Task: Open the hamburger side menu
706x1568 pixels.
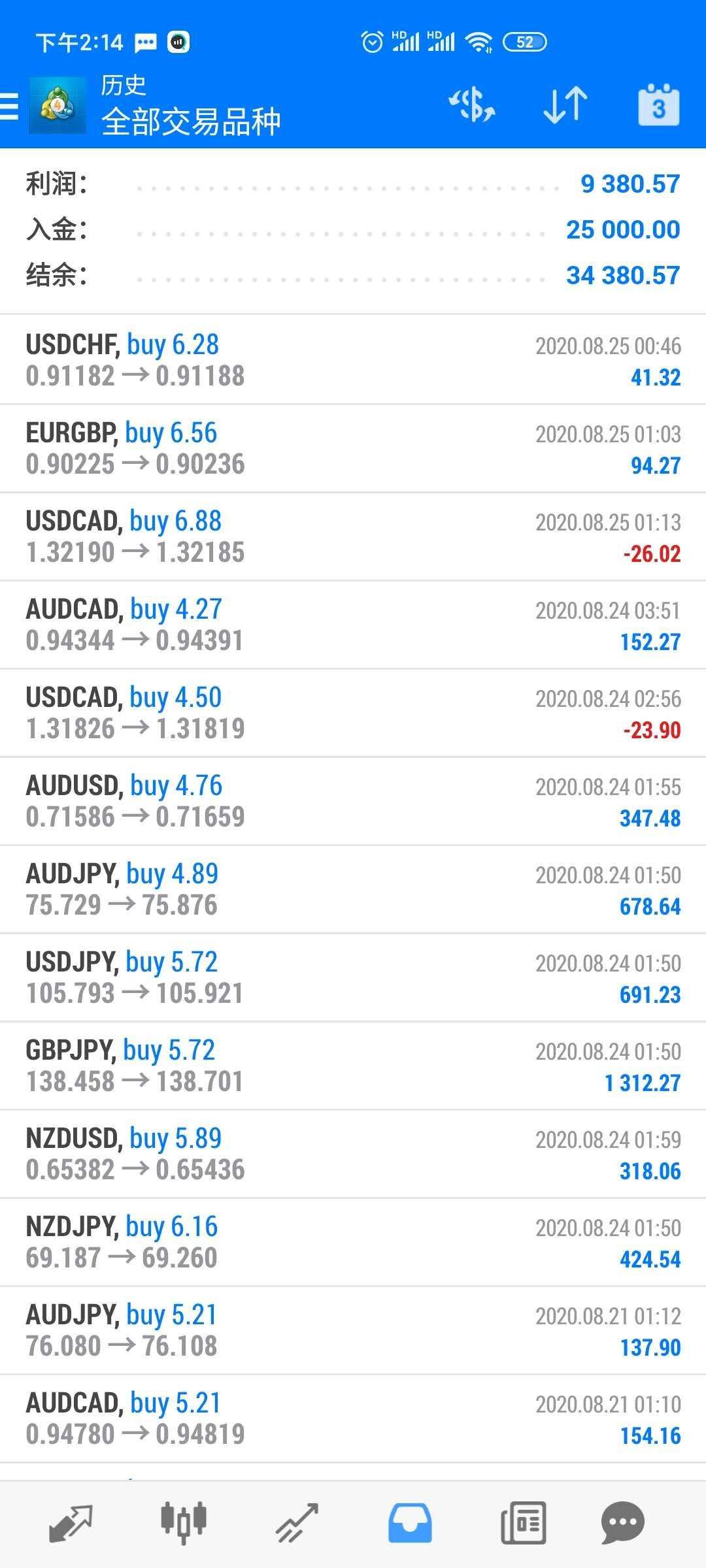Action: click(10, 106)
